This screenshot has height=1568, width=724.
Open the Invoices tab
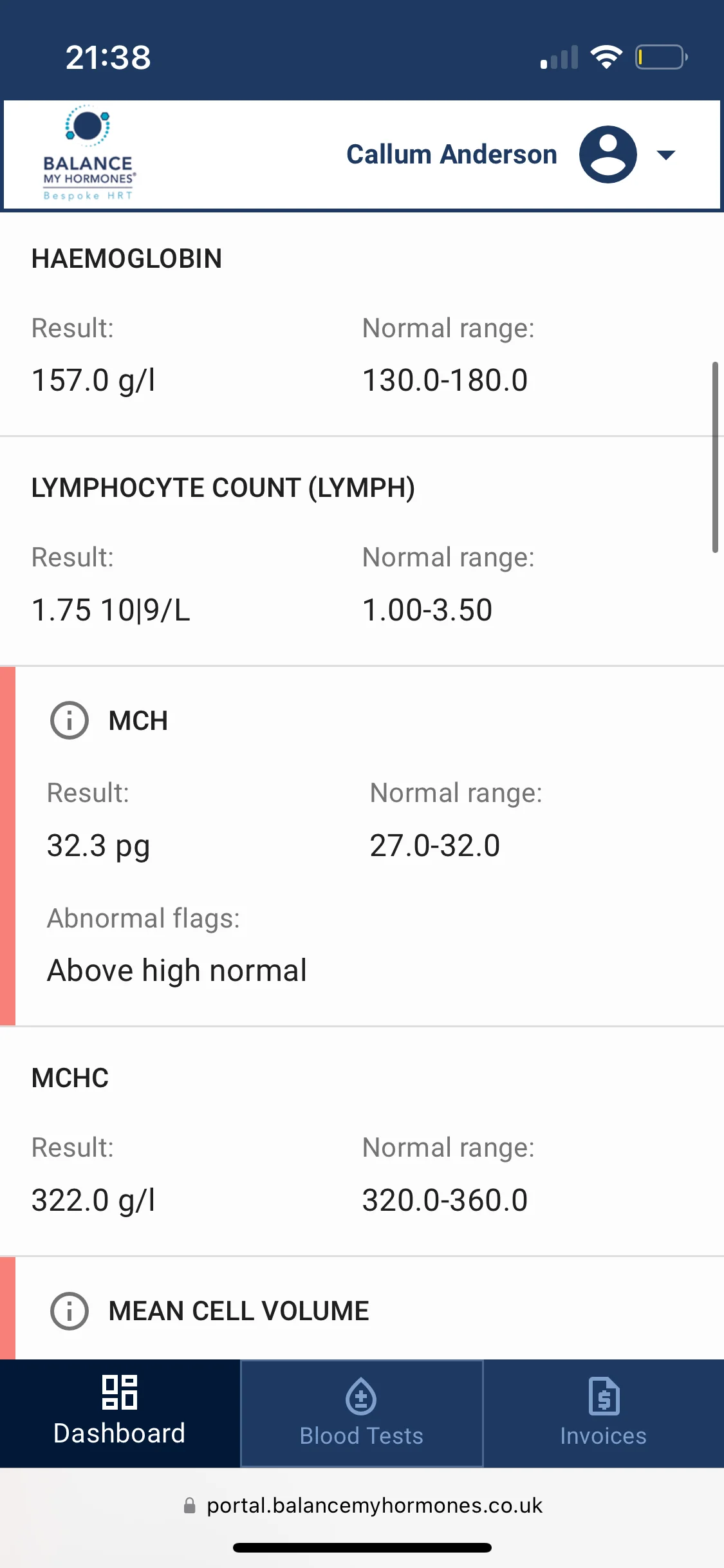pos(604,1414)
